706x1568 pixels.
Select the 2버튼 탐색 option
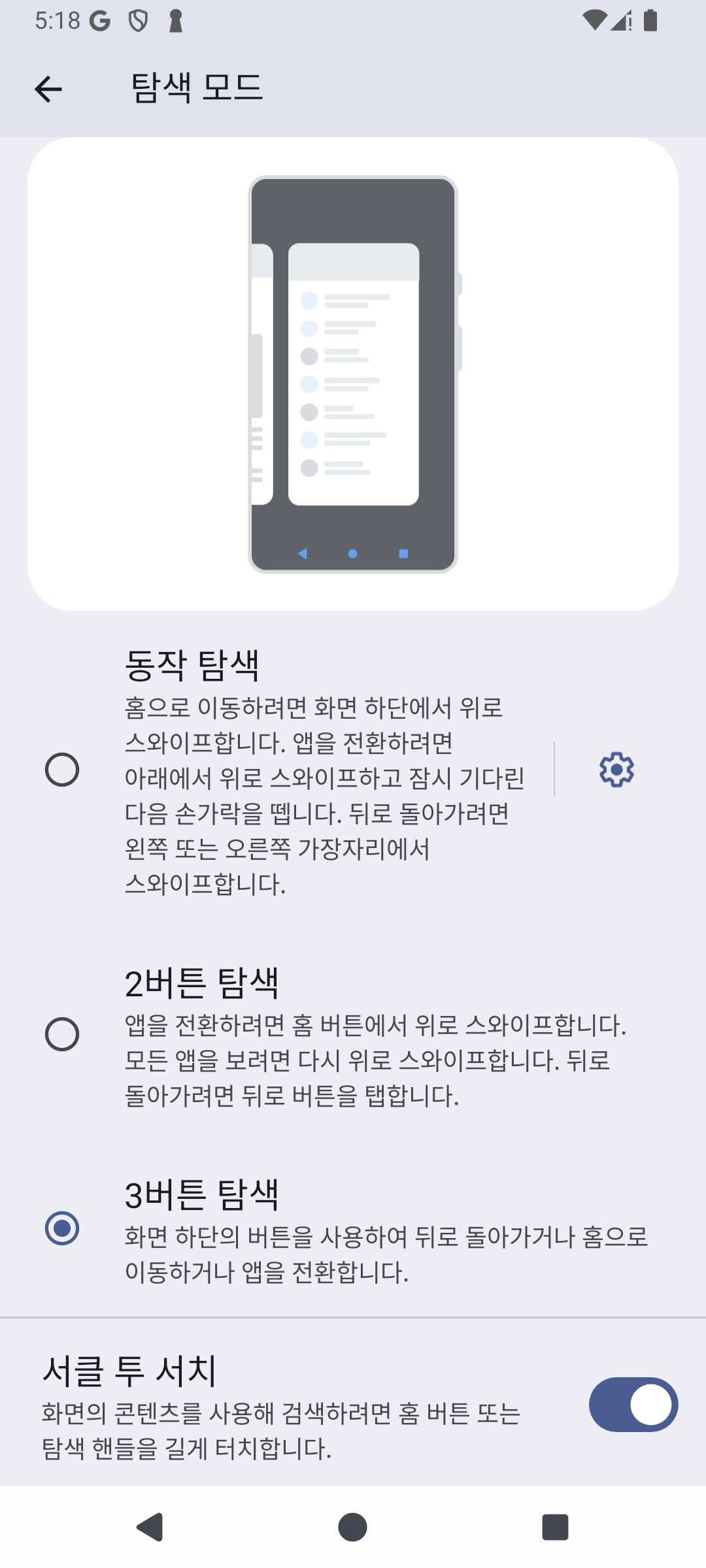[353, 1035]
